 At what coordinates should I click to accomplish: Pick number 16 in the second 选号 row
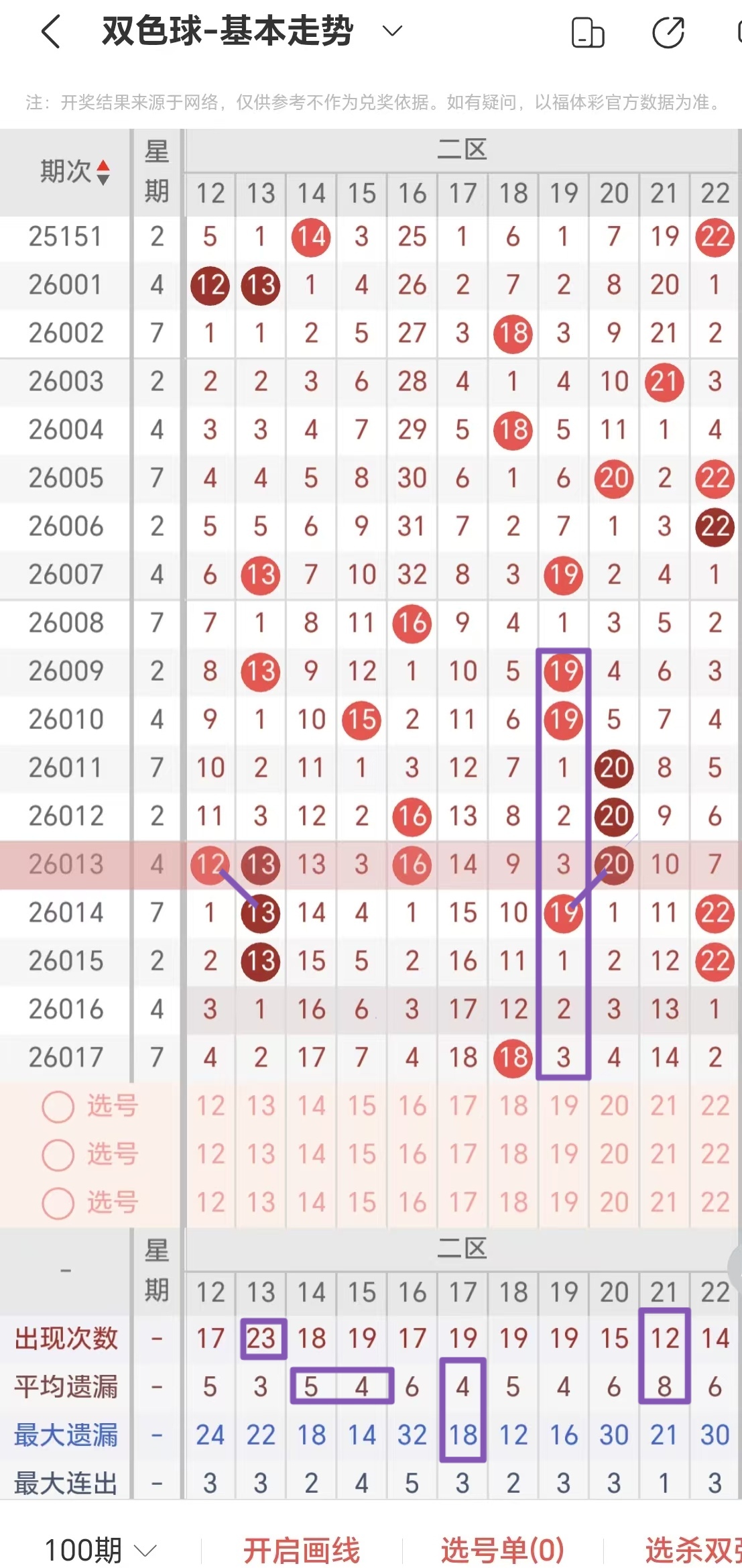click(x=412, y=1154)
